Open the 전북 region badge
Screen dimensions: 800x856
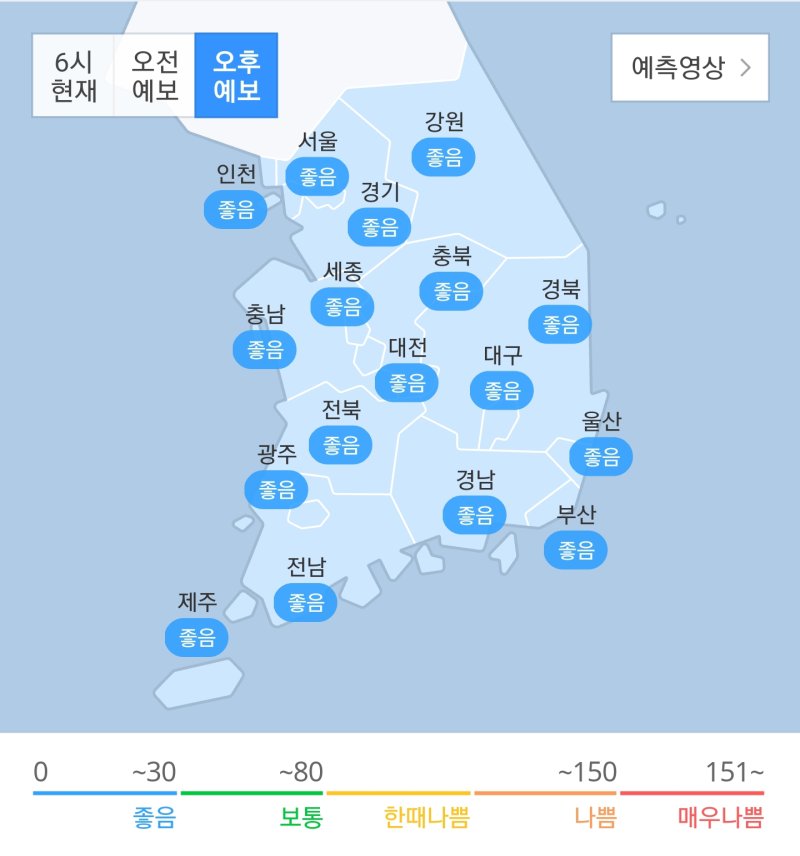(340, 444)
